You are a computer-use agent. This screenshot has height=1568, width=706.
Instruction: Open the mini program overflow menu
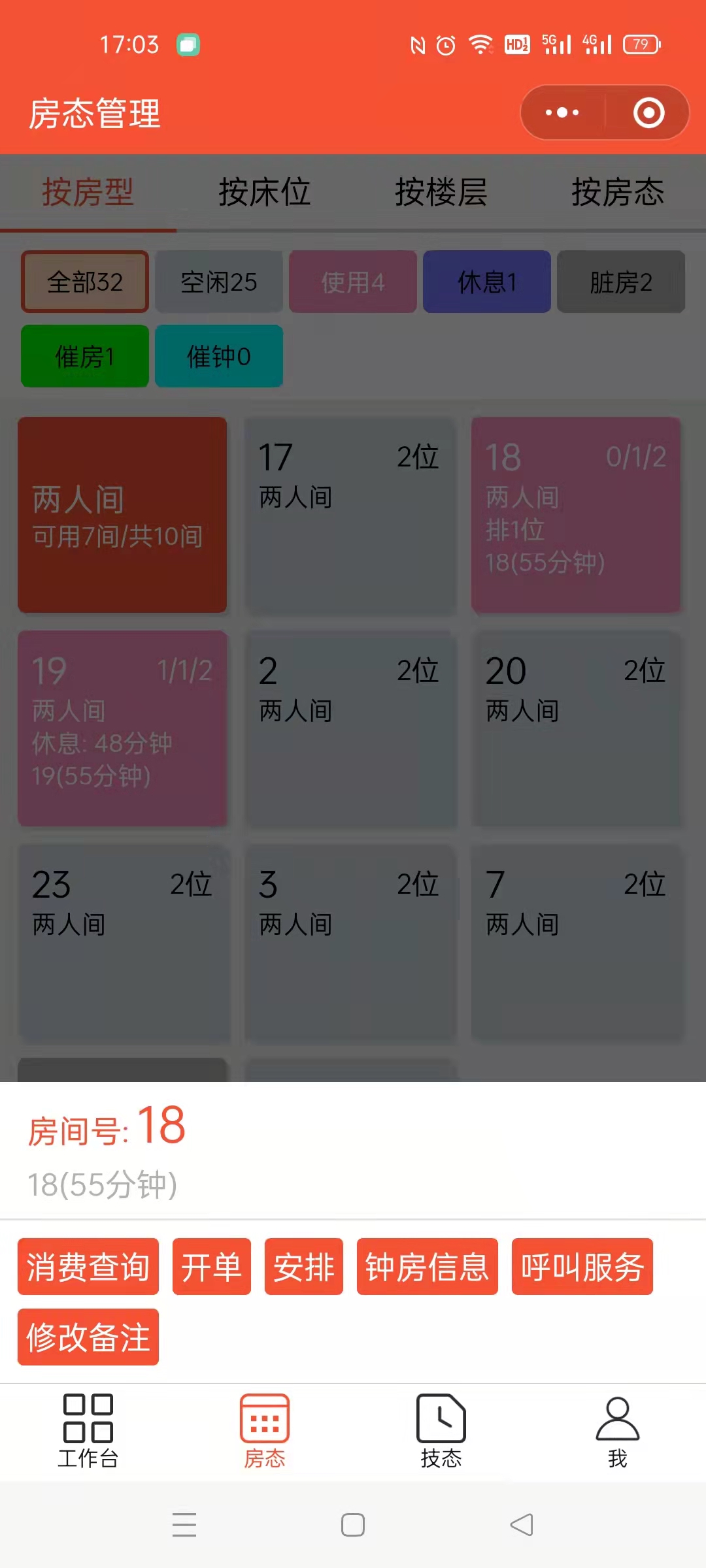tap(562, 112)
